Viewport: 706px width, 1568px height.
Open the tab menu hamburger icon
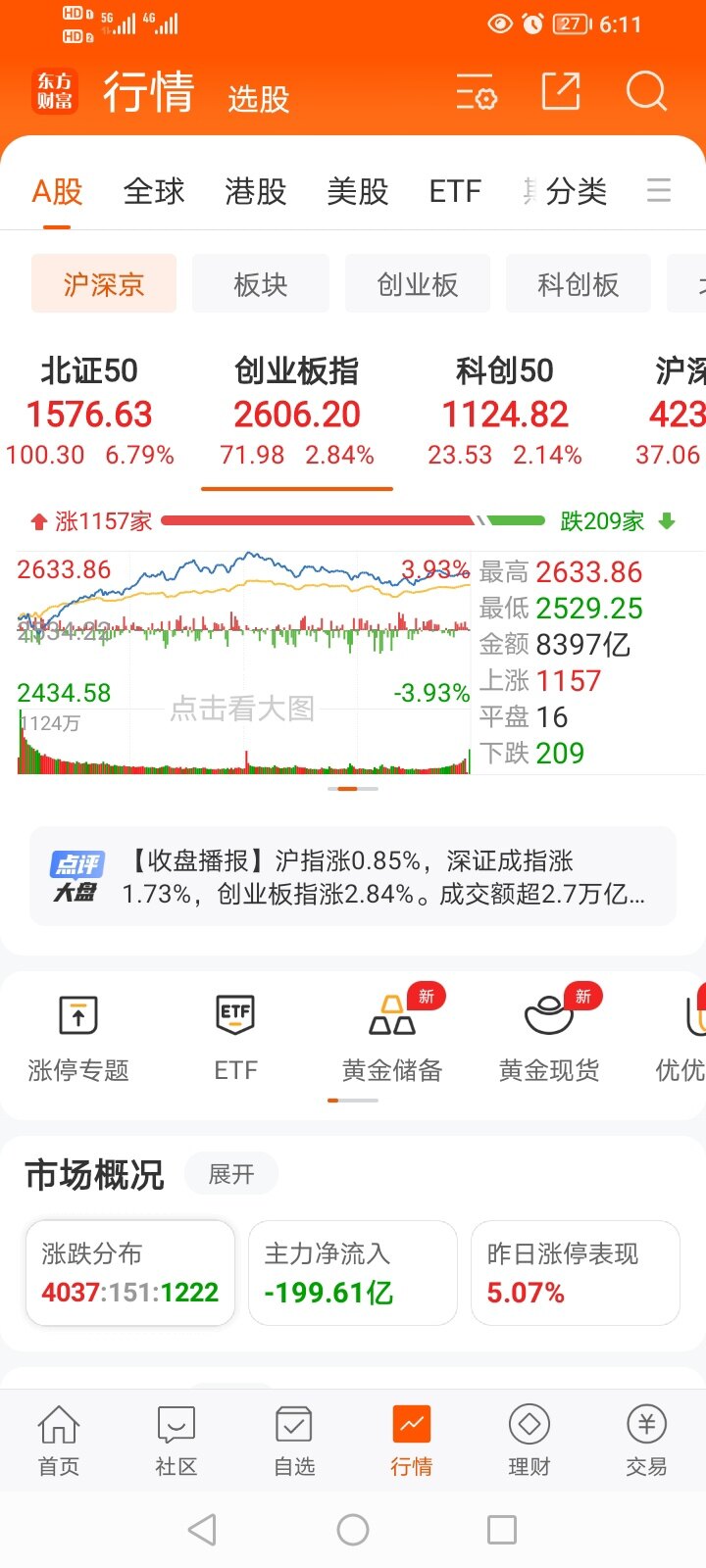point(659,190)
